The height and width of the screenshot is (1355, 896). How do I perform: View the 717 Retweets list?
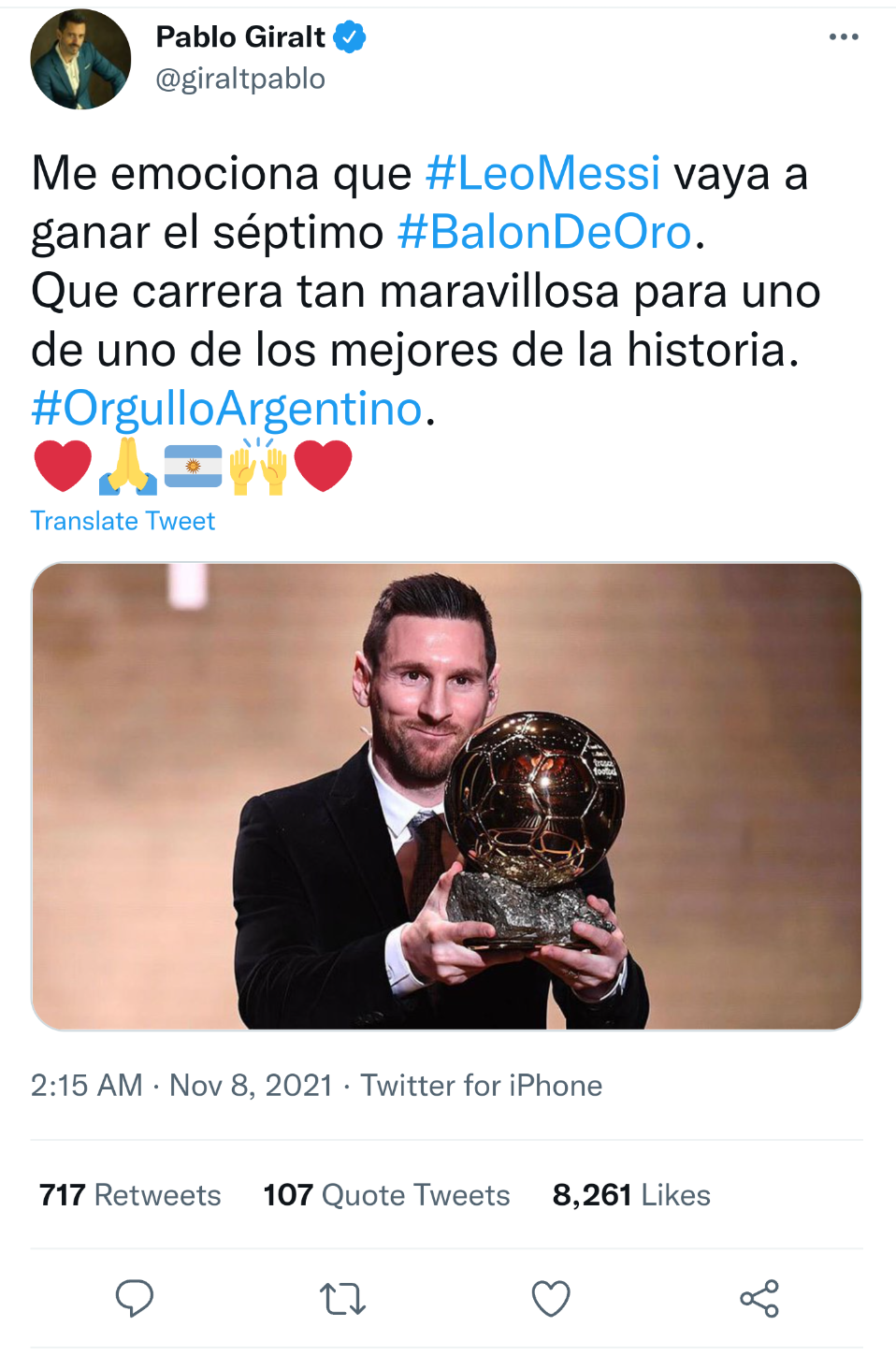[130, 1195]
